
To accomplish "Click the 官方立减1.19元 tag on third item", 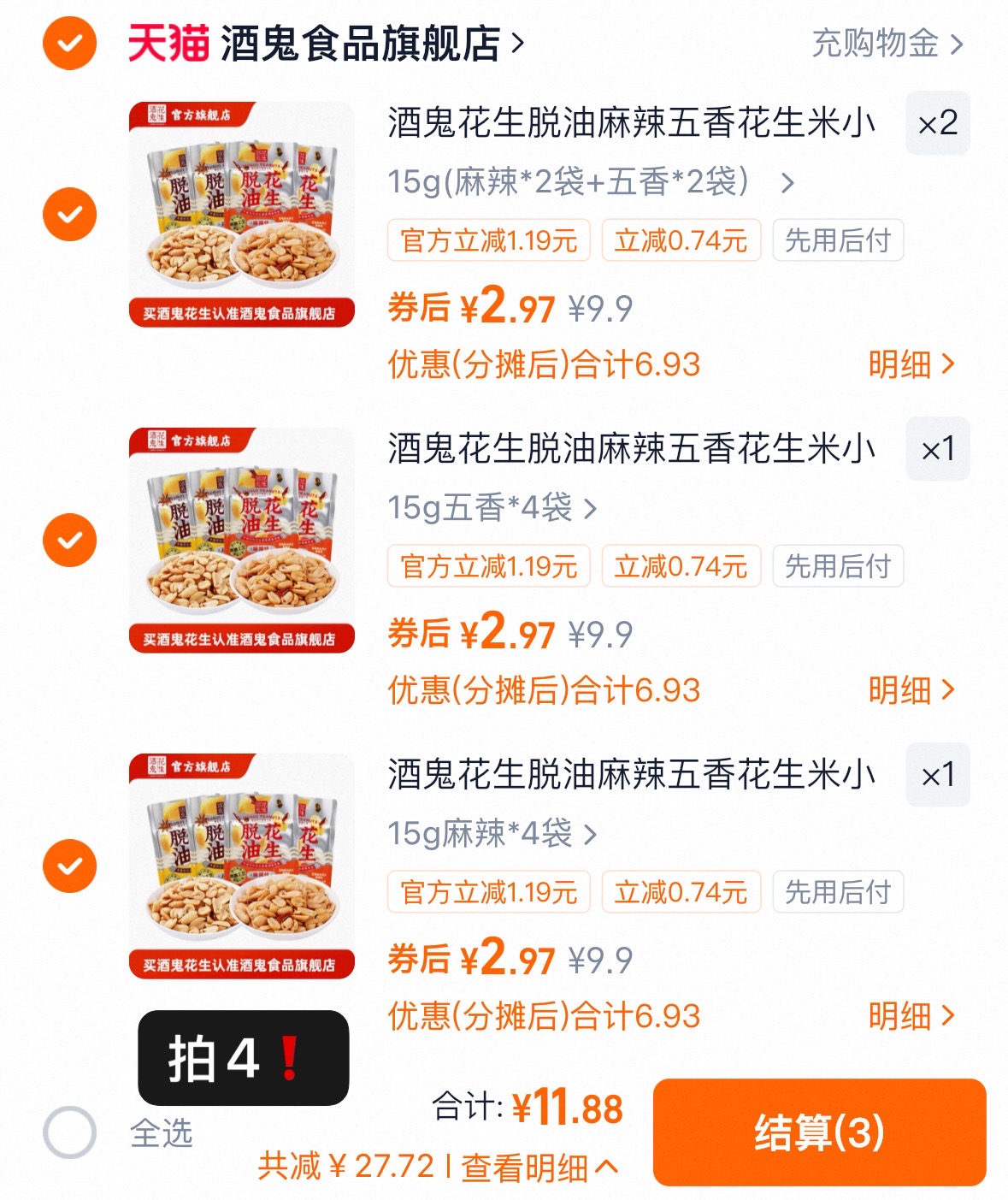I will [x=488, y=892].
